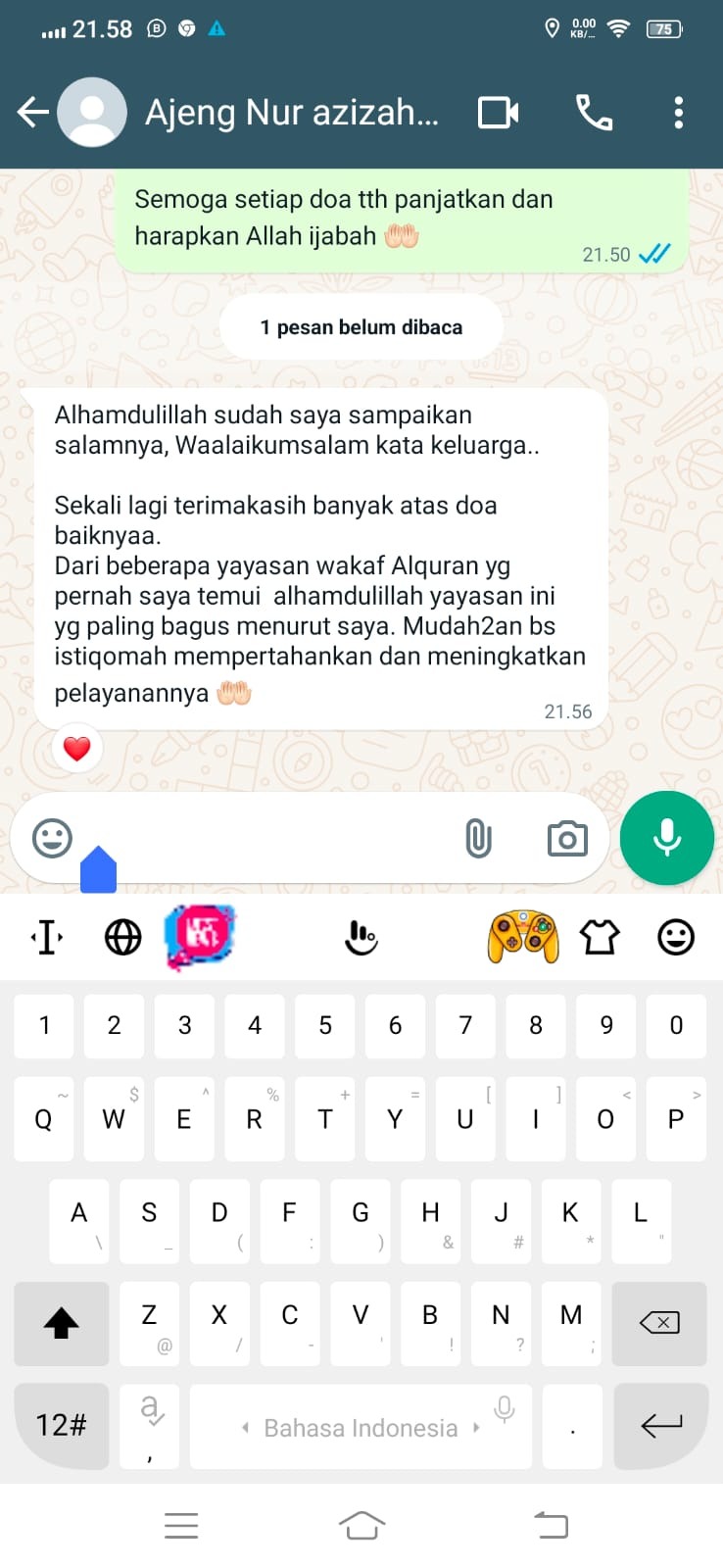The width and height of the screenshot is (723, 1568).
Task: Attach a file with the paperclip
Action: pos(478,839)
